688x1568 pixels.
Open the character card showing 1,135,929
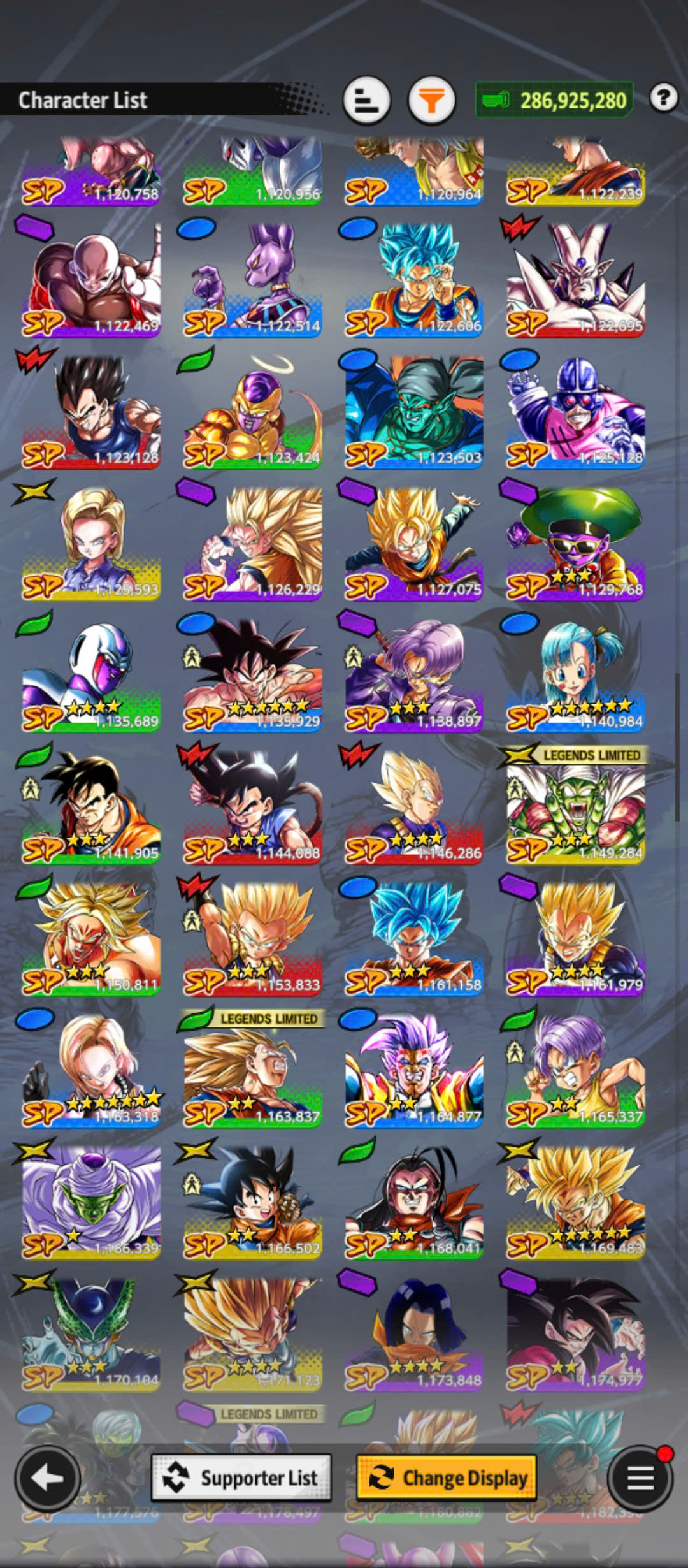[253, 675]
